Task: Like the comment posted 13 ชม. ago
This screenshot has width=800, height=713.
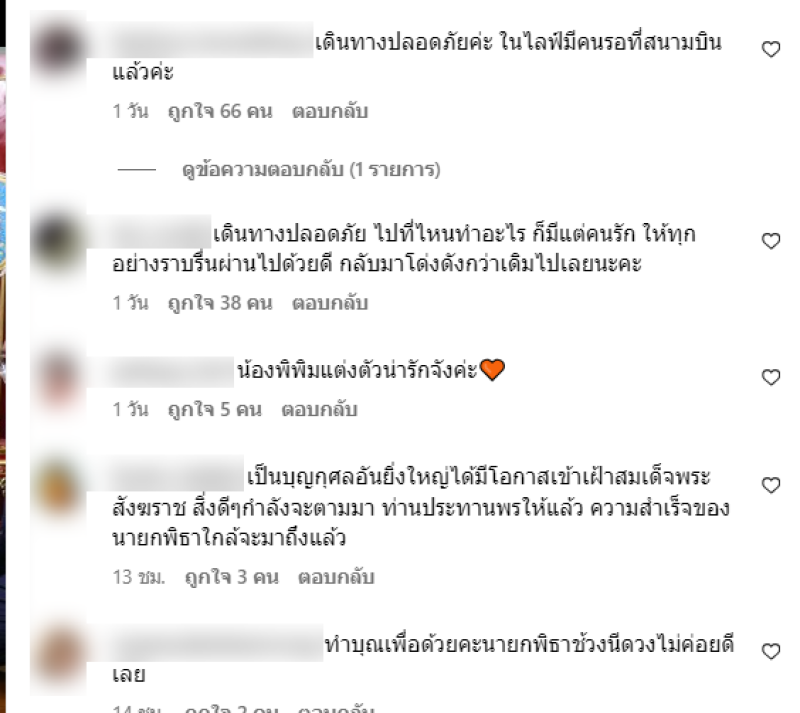Action: point(770,485)
